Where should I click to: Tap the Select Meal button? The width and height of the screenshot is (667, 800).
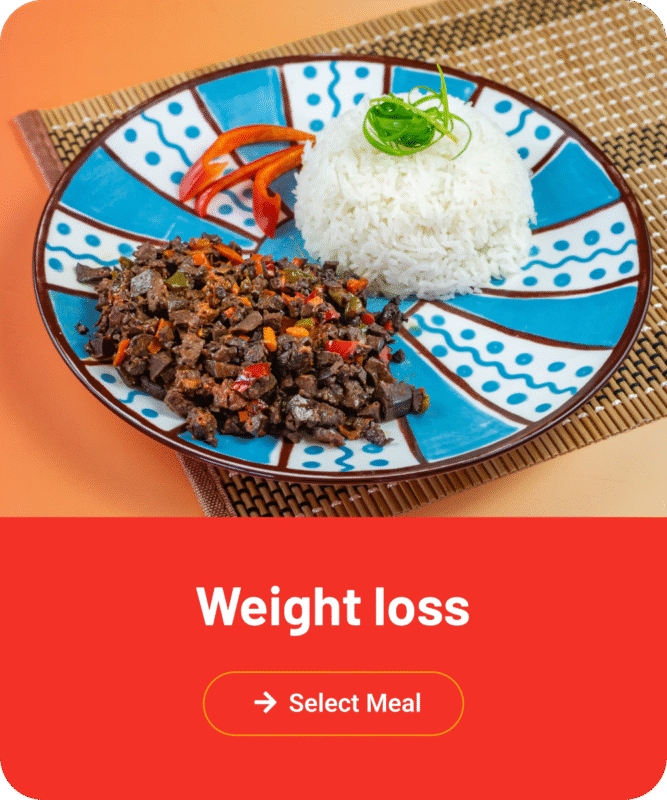333,703
